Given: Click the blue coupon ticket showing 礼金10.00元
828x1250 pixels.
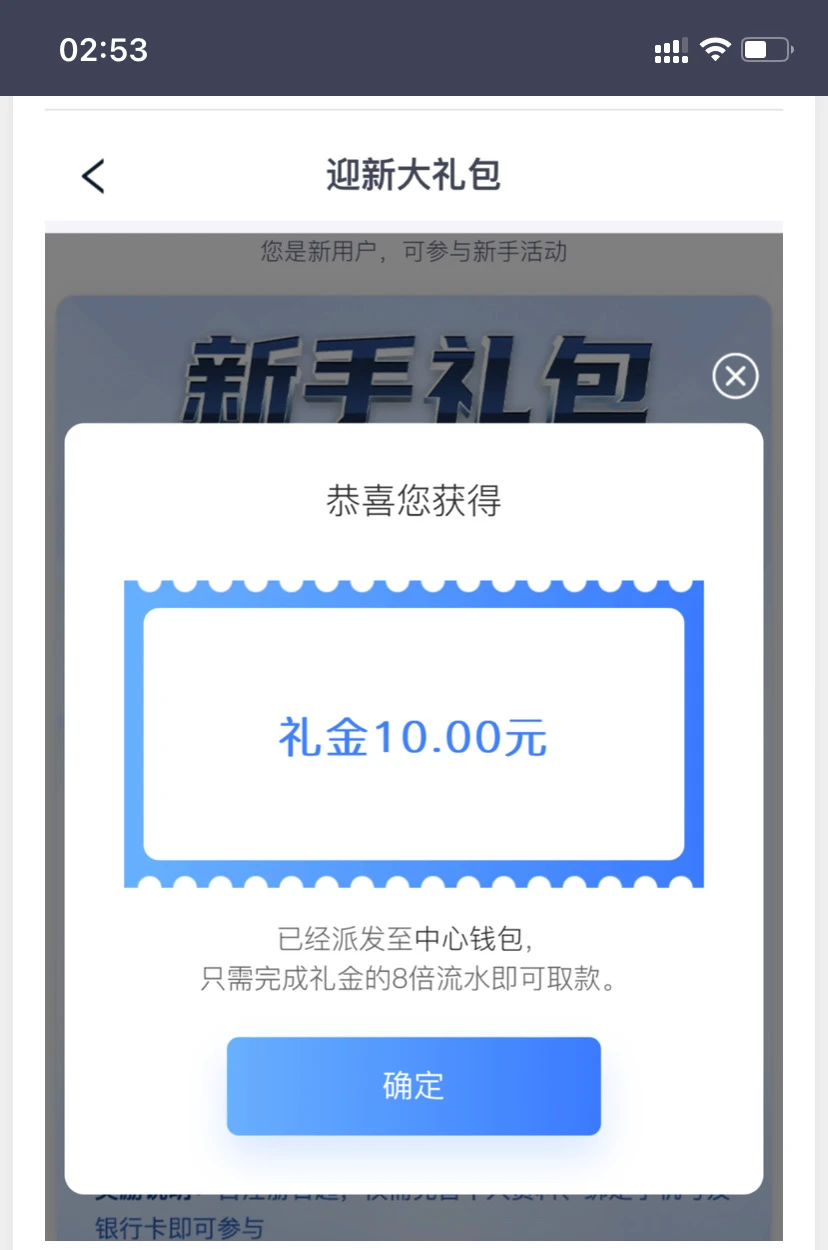Looking at the screenshot, I should pyautogui.click(x=414, y=733).
